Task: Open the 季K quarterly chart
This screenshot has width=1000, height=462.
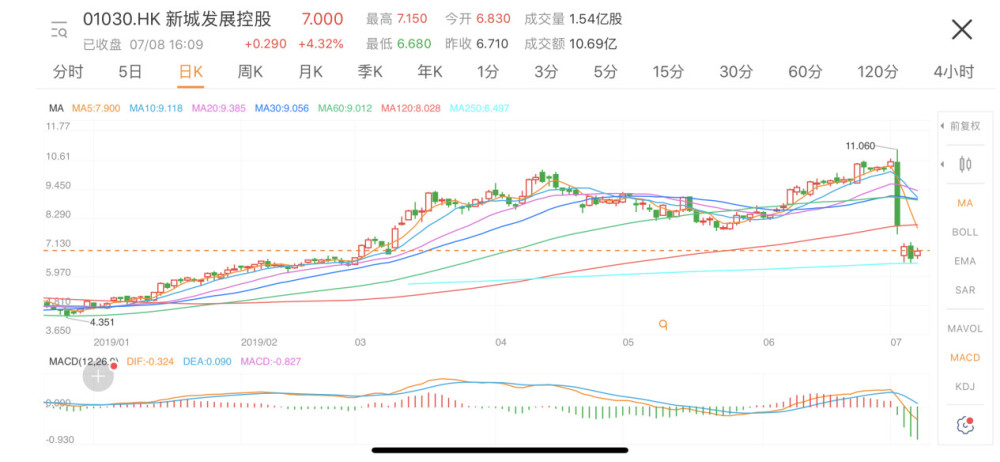Action: click(370, 72)
